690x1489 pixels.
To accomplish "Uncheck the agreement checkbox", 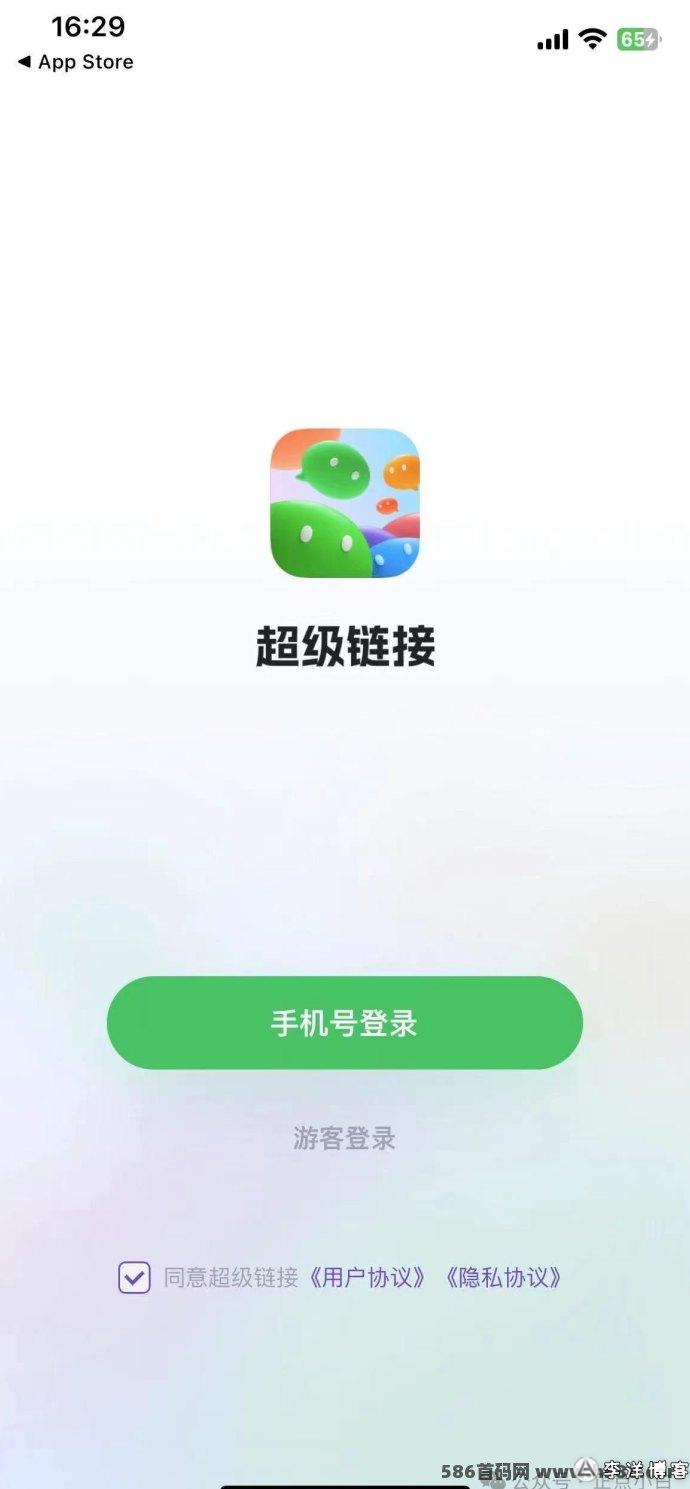I will [134, 1277].
